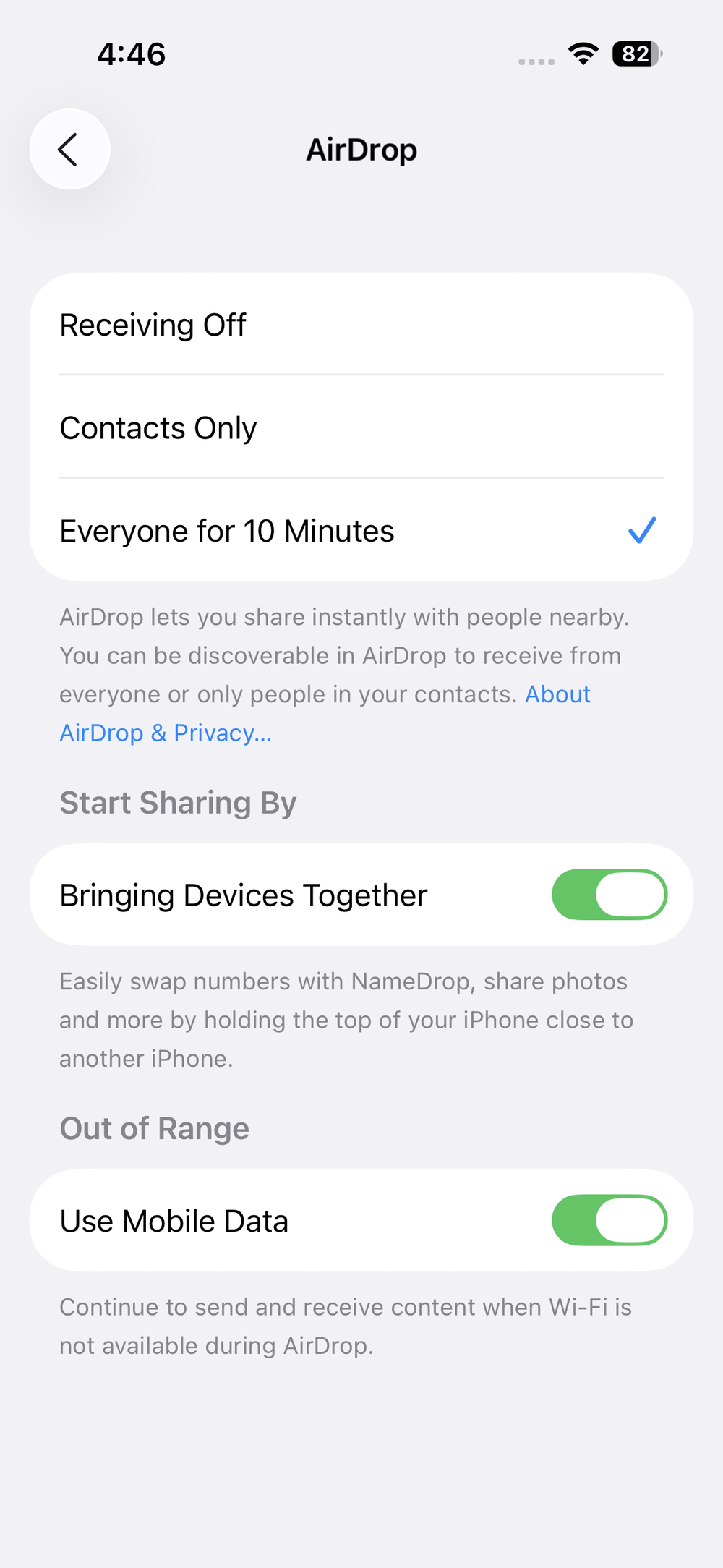This screenshot has height=1568, width=723.
Task: Turn off Use Mobile Data
Action: [x=609, y=1219]
